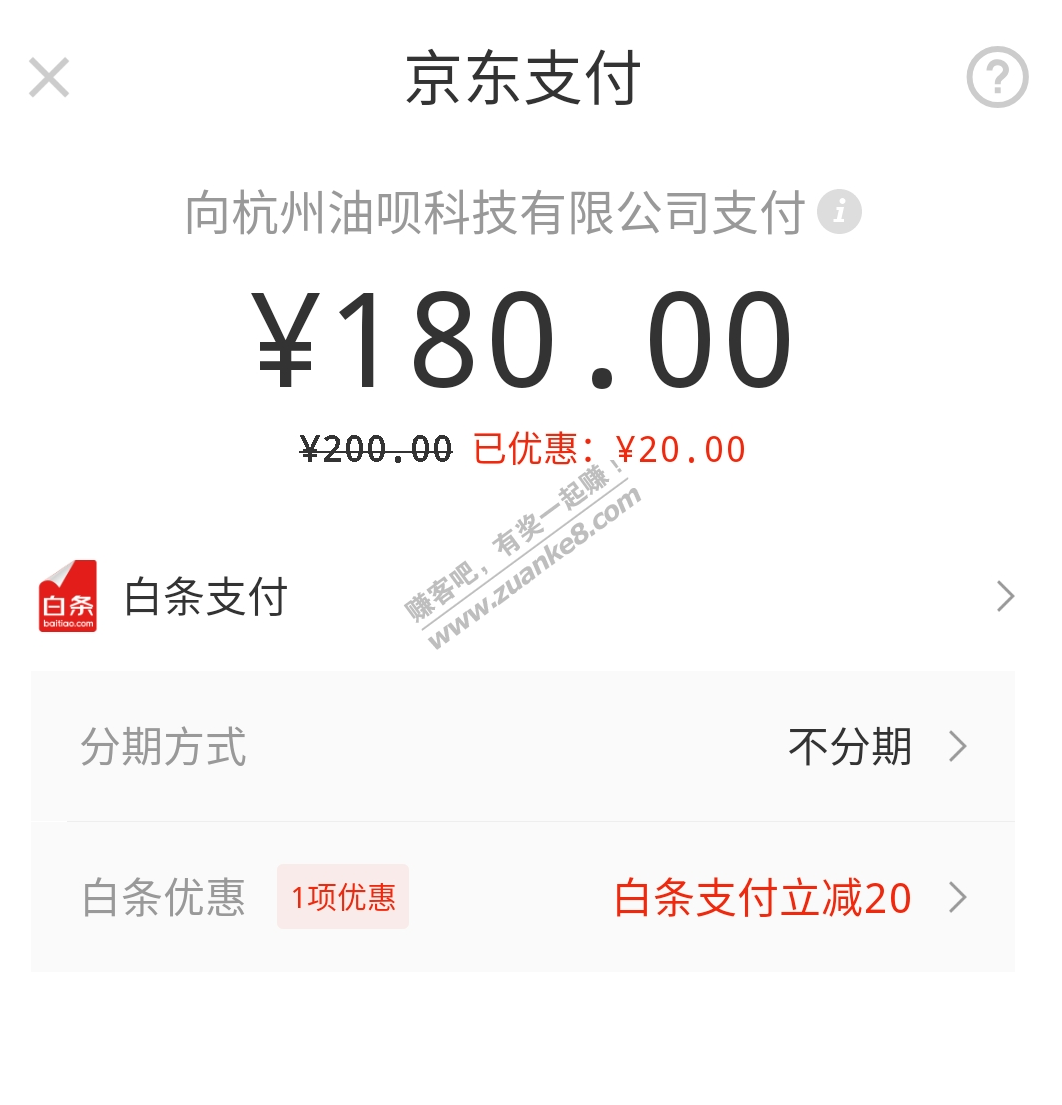
Task: Open the help question mark icon
Action: [997, 77]
